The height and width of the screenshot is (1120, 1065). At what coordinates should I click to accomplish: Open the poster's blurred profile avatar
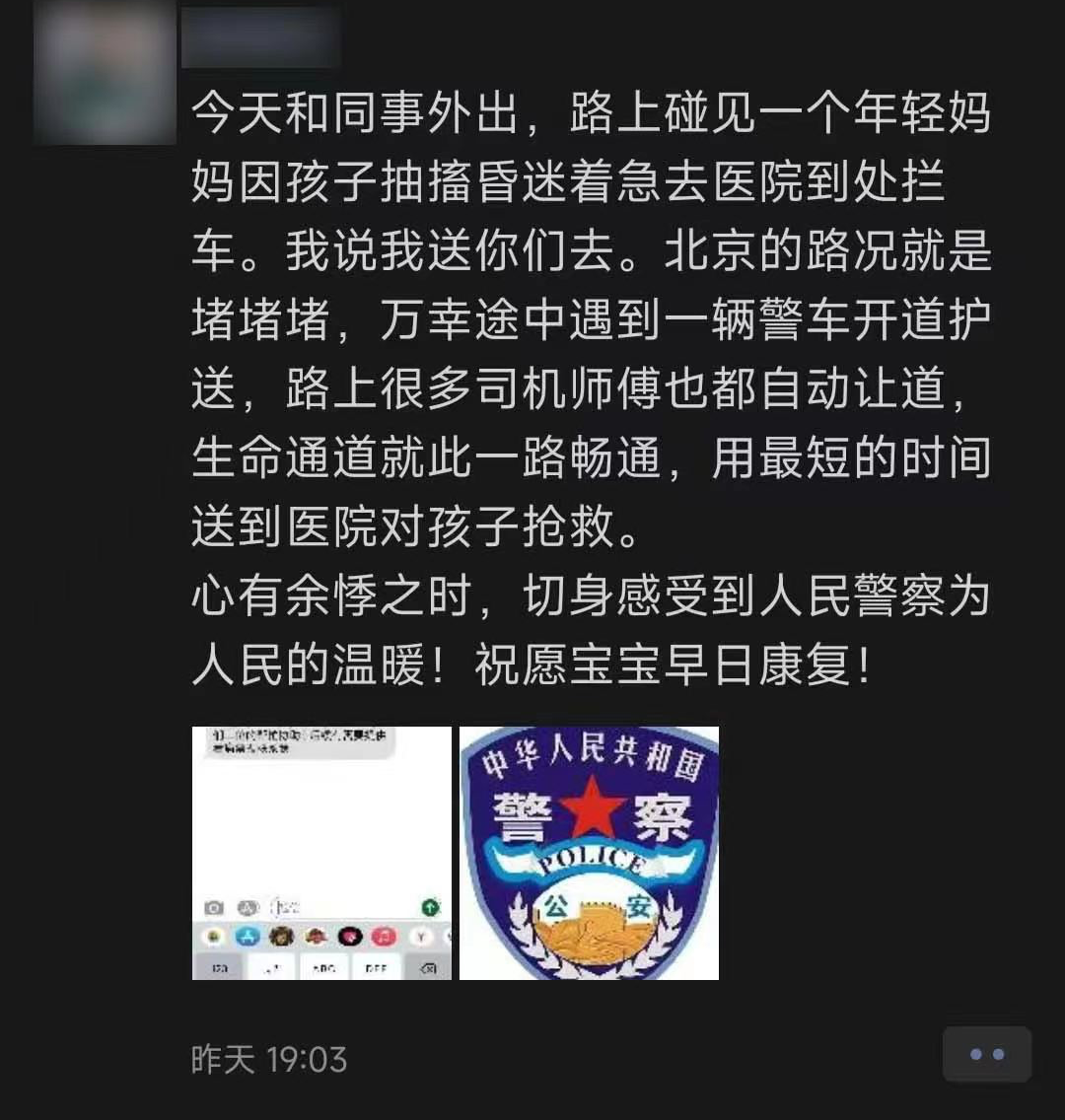click(x=105, y=74)
